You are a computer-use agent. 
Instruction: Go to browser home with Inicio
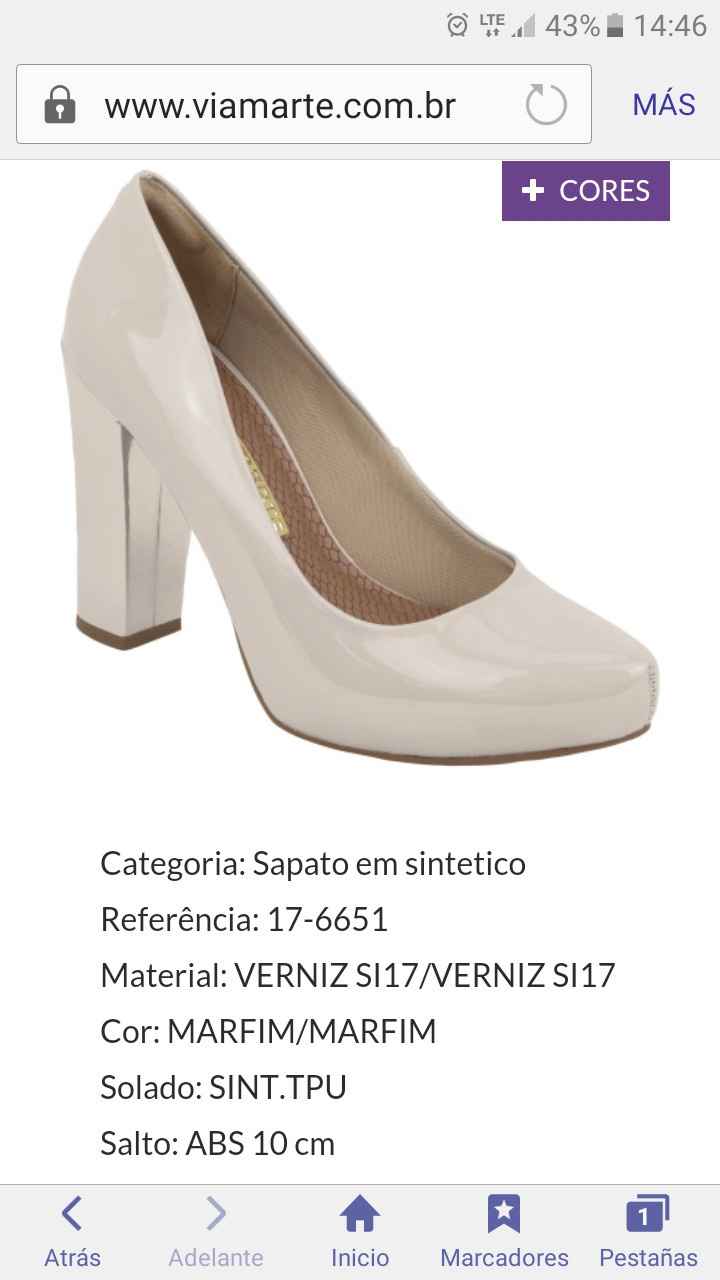[x=359, y=1232]
